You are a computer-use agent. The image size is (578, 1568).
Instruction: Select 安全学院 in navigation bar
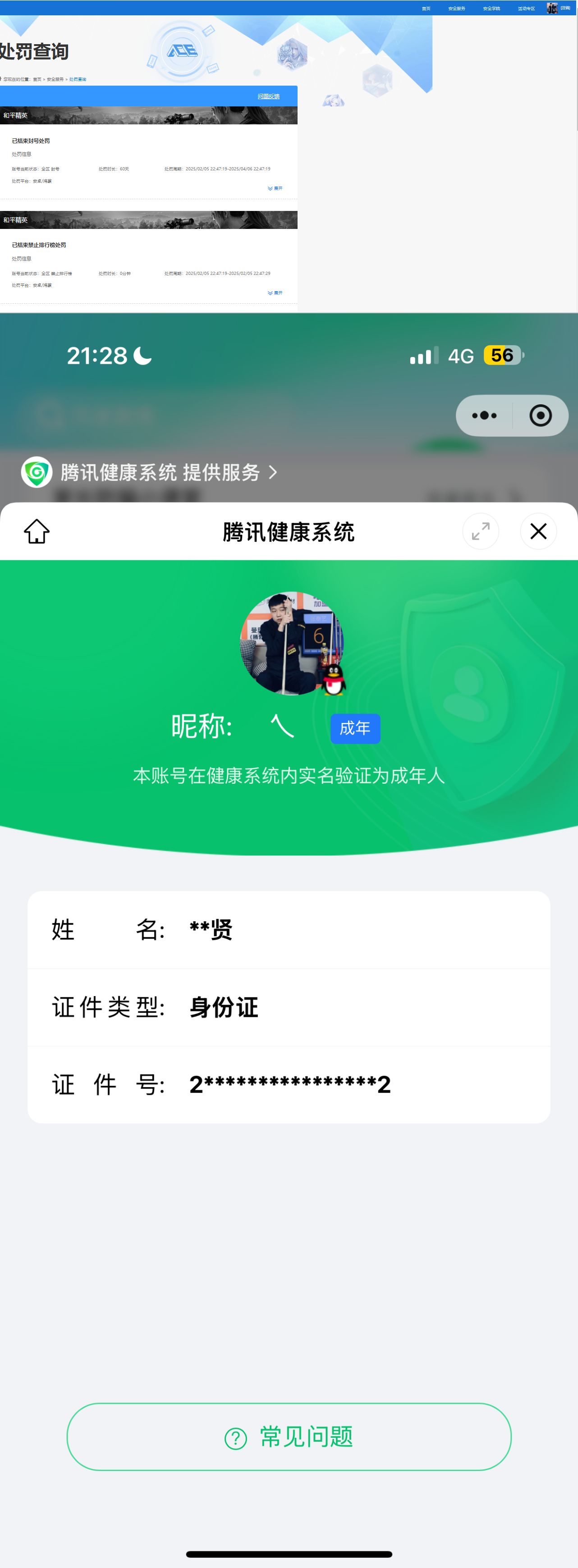[491, 8]
